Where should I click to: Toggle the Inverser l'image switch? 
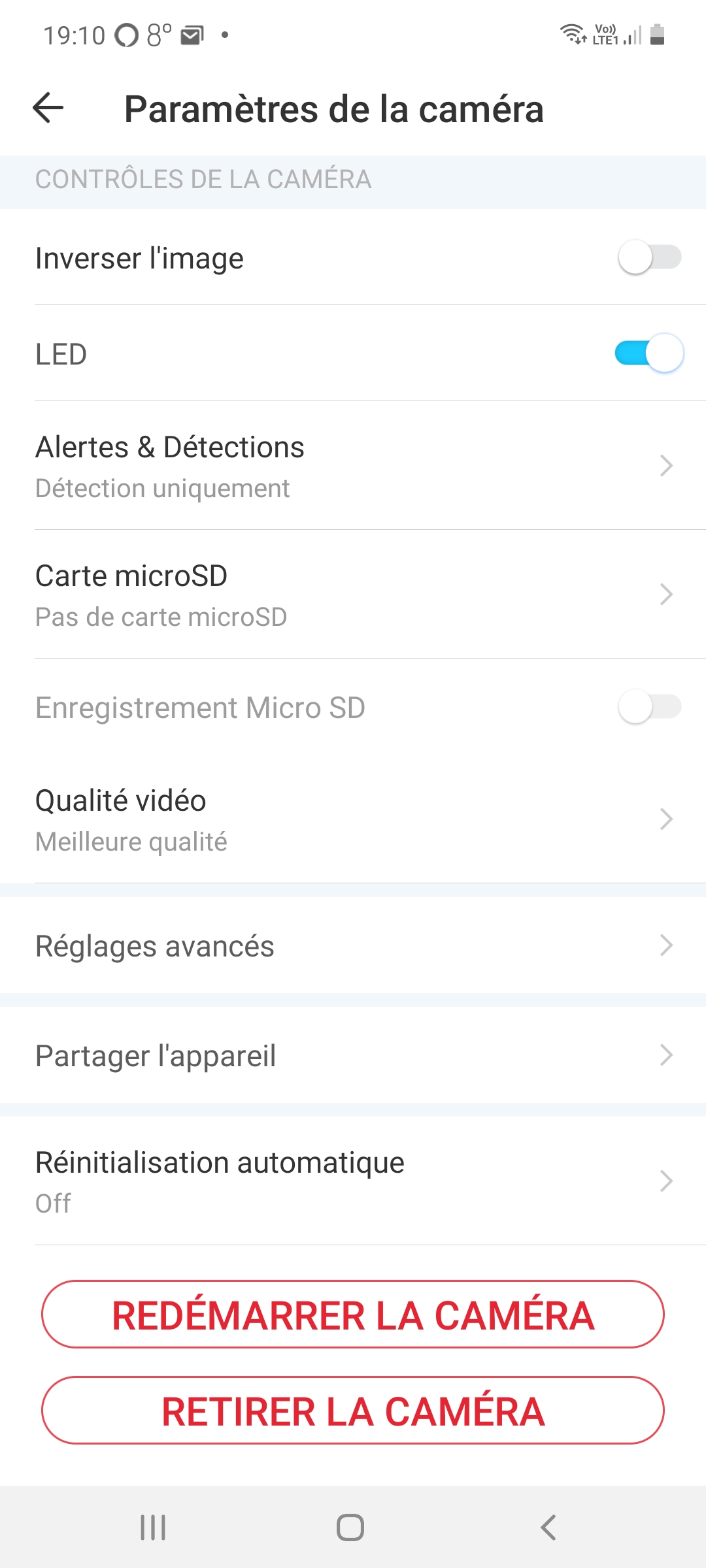click(649, 257)
